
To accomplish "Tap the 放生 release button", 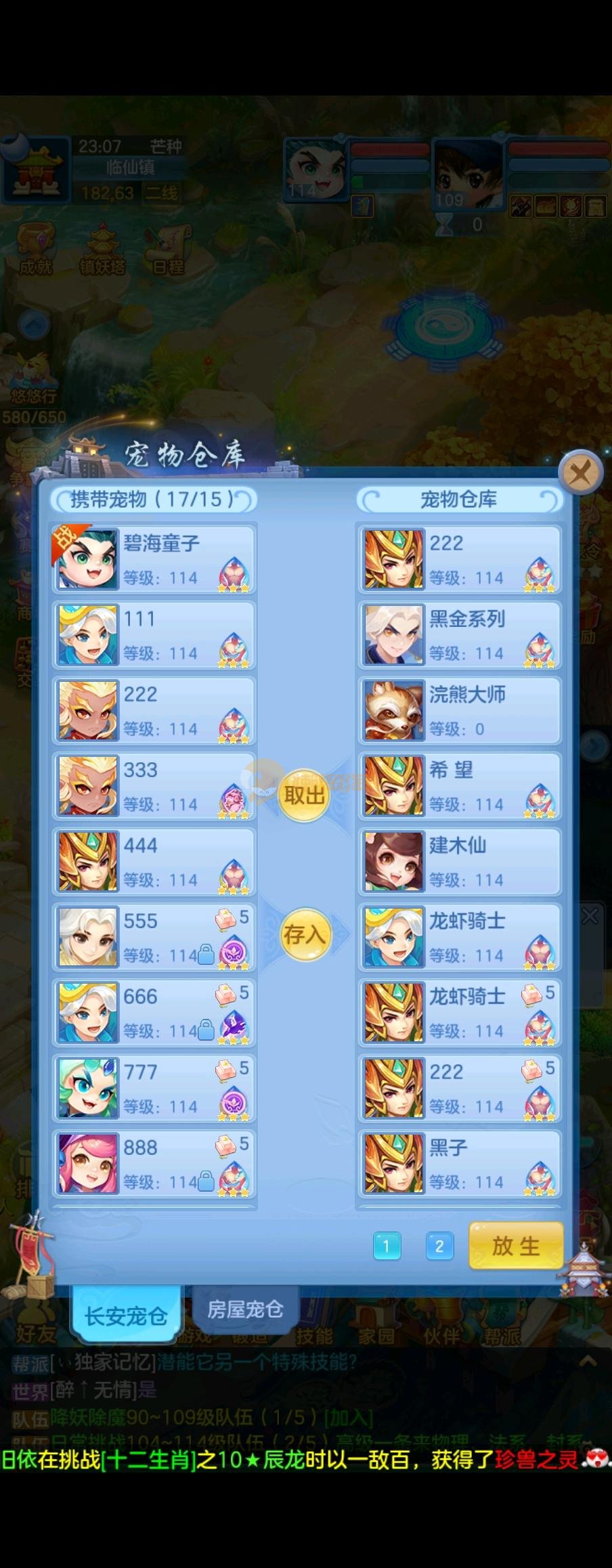I will pyautogui.click(x=516, y=1246).
